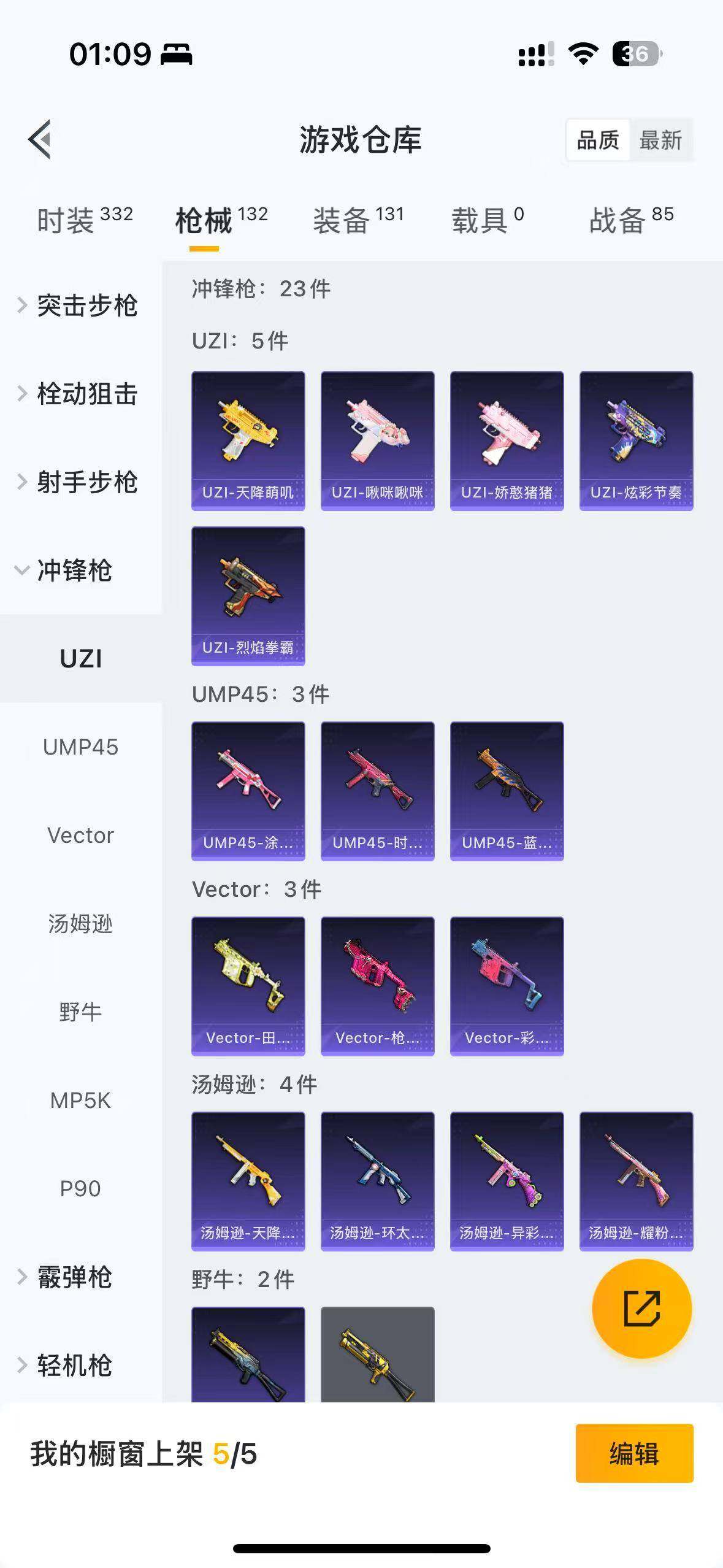Select UMP45 in the side list

click(x=80, y=747)
